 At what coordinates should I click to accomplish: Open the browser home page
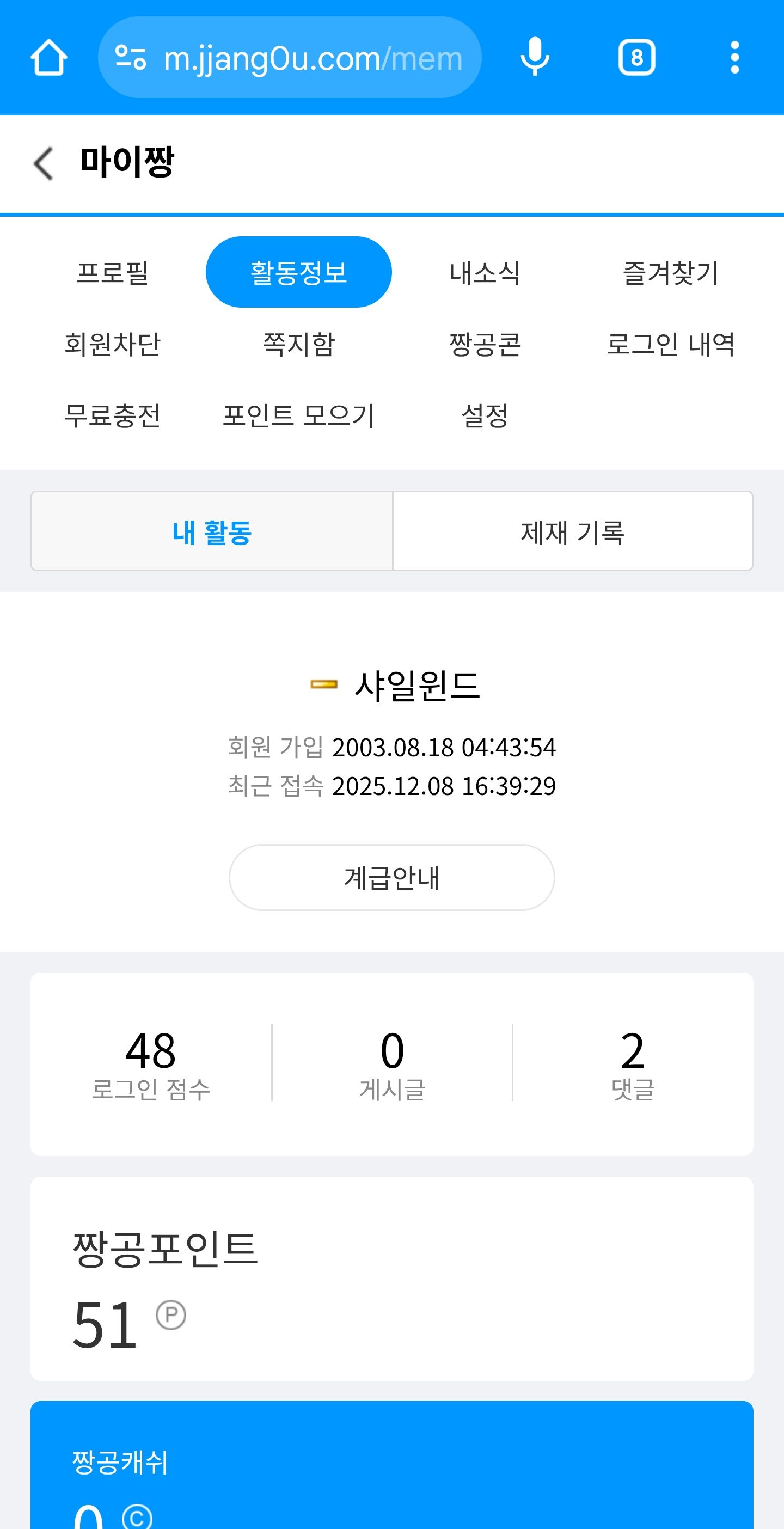pos(48,58)
